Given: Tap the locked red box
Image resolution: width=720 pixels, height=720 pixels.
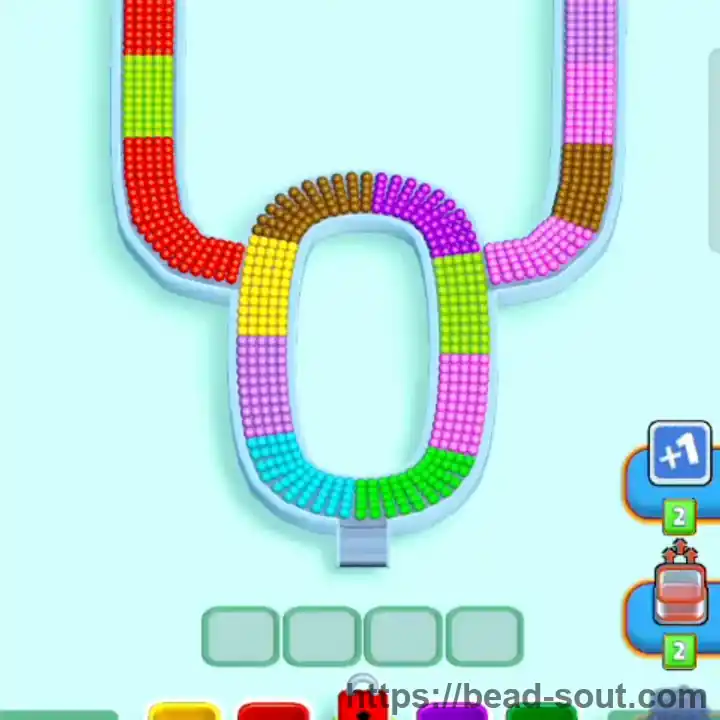Looking at the screenshot, I should [360, 706].
